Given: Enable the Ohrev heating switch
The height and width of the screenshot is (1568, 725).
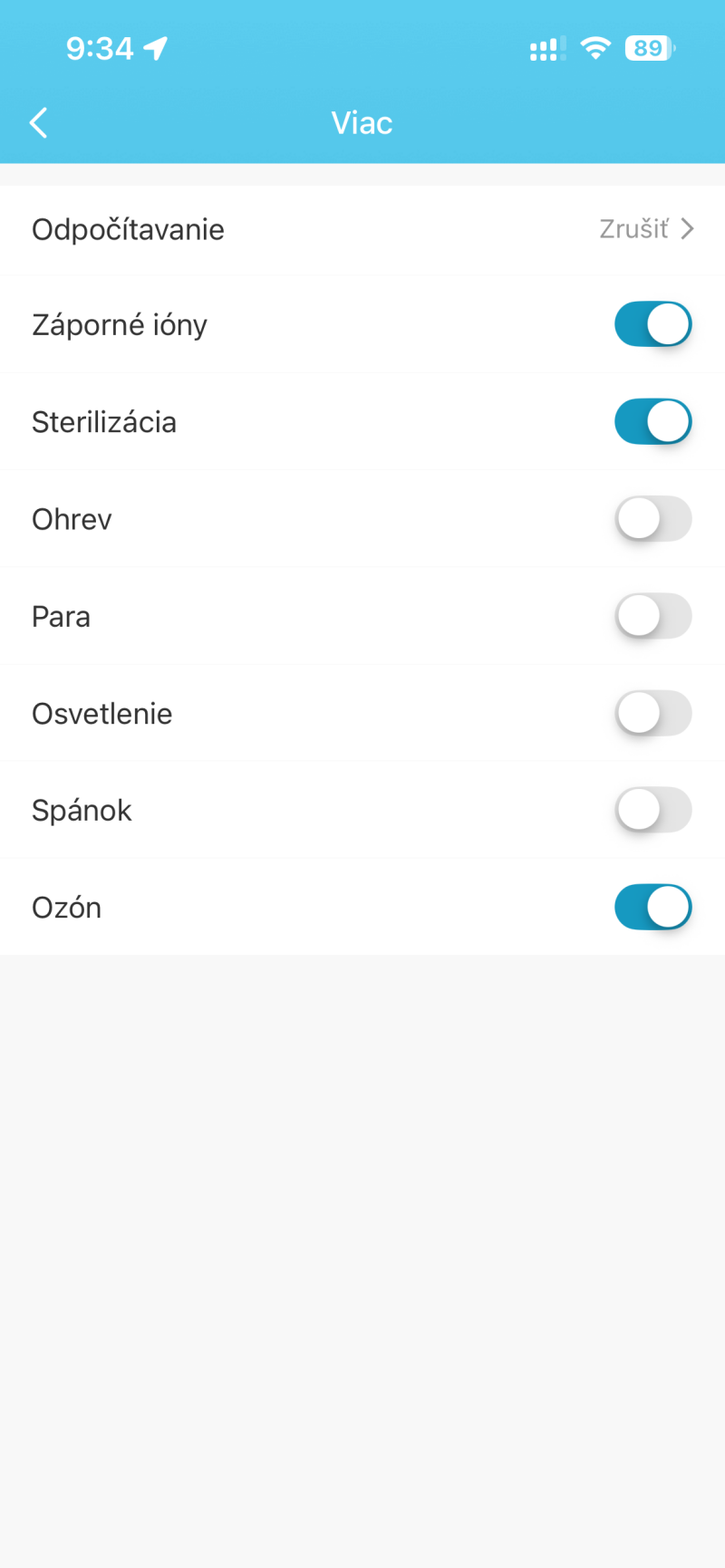Looking at the screenshot, I should pos(652,519).
